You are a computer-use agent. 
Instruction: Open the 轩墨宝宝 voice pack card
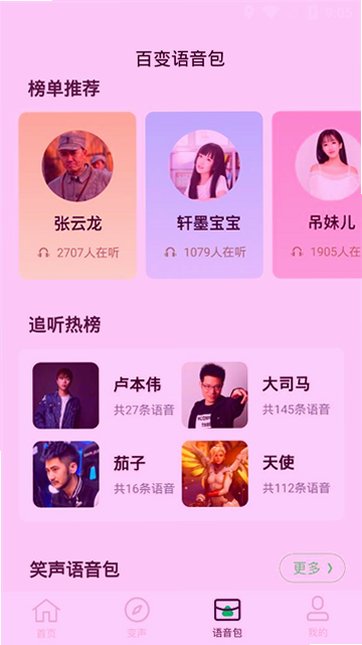click(x=204, y=195)
